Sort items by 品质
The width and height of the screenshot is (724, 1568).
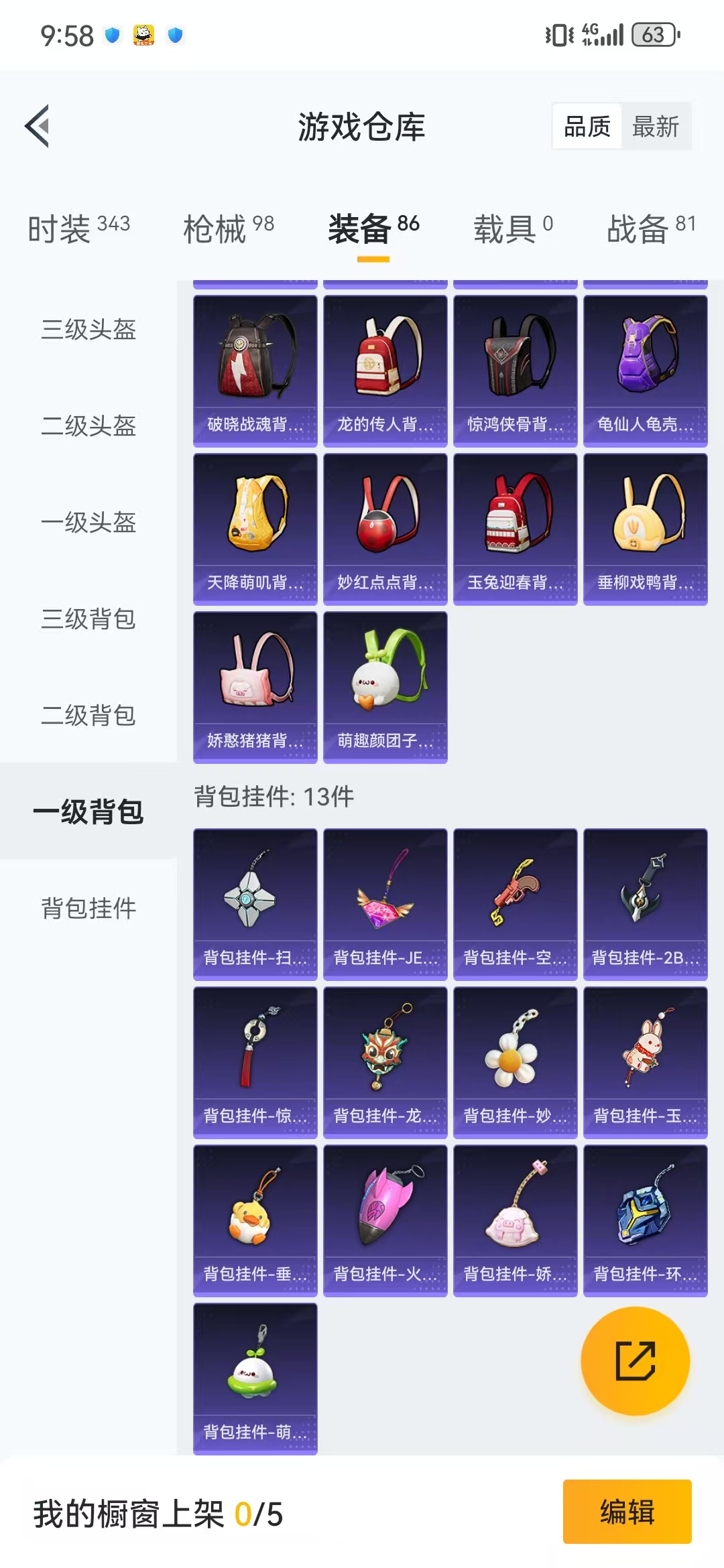point(587,127)
